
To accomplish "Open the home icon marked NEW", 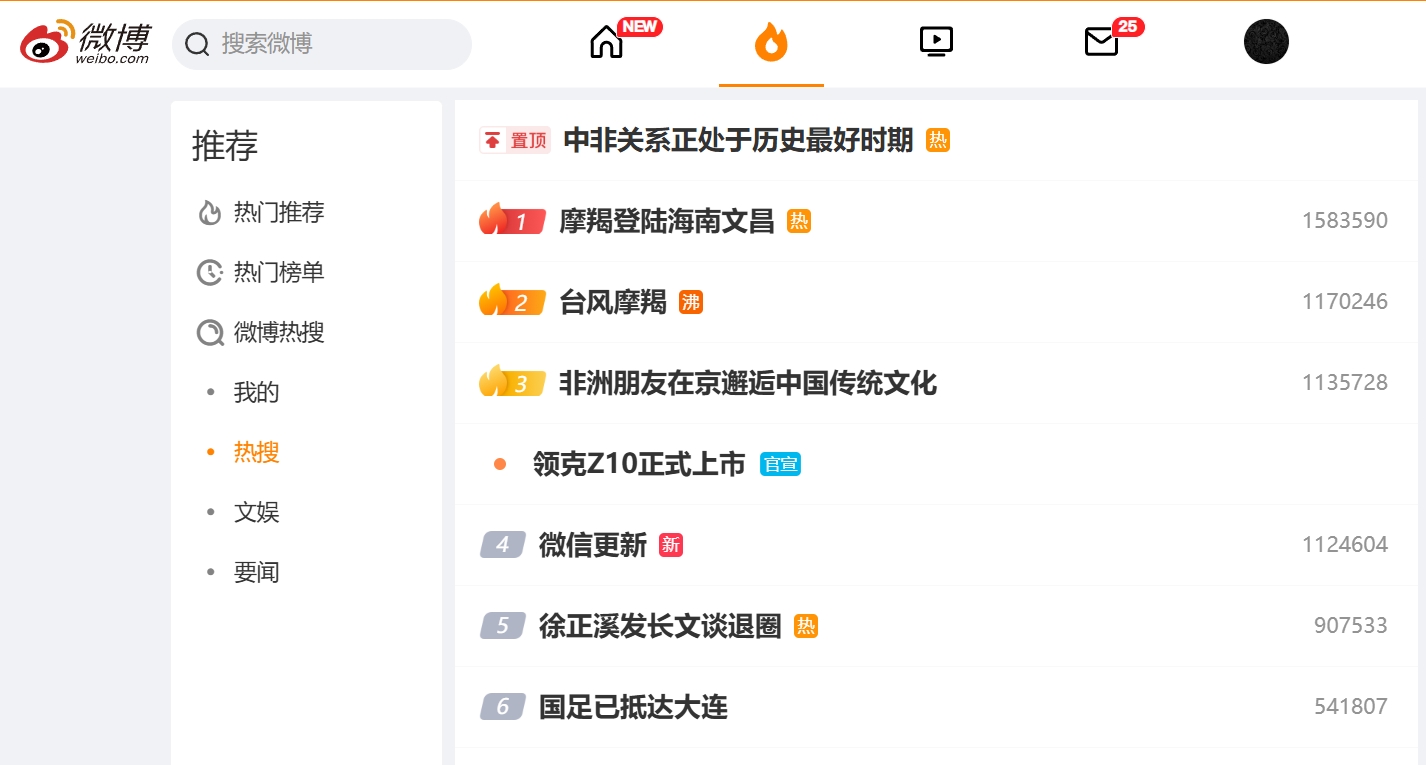I will (607, 42).
